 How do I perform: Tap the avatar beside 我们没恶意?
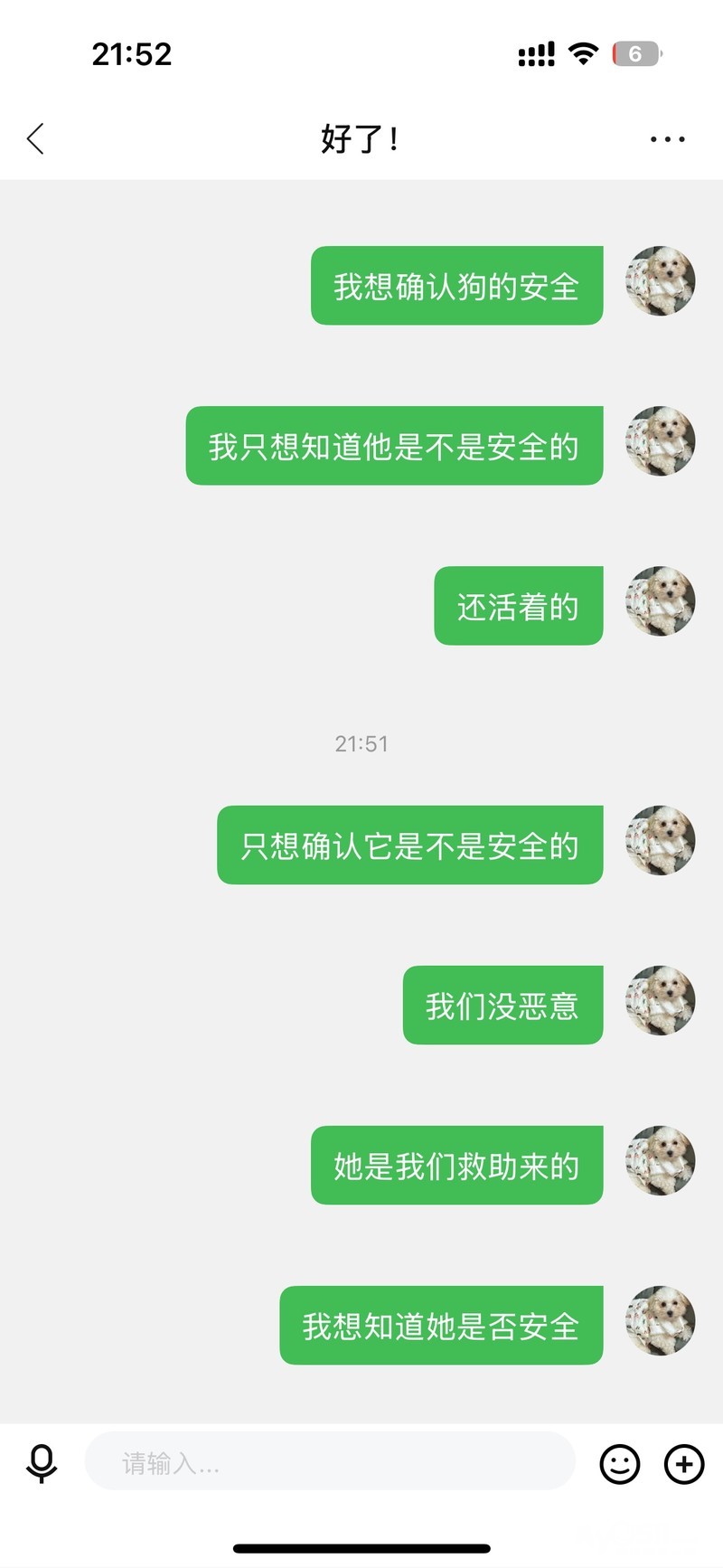[661, 1001]
